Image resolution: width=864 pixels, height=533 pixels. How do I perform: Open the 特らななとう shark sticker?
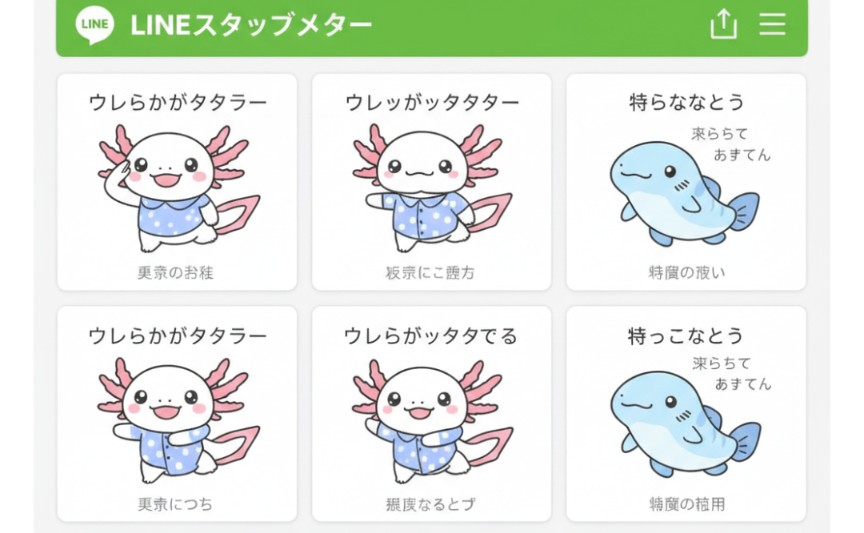(686, 183)
